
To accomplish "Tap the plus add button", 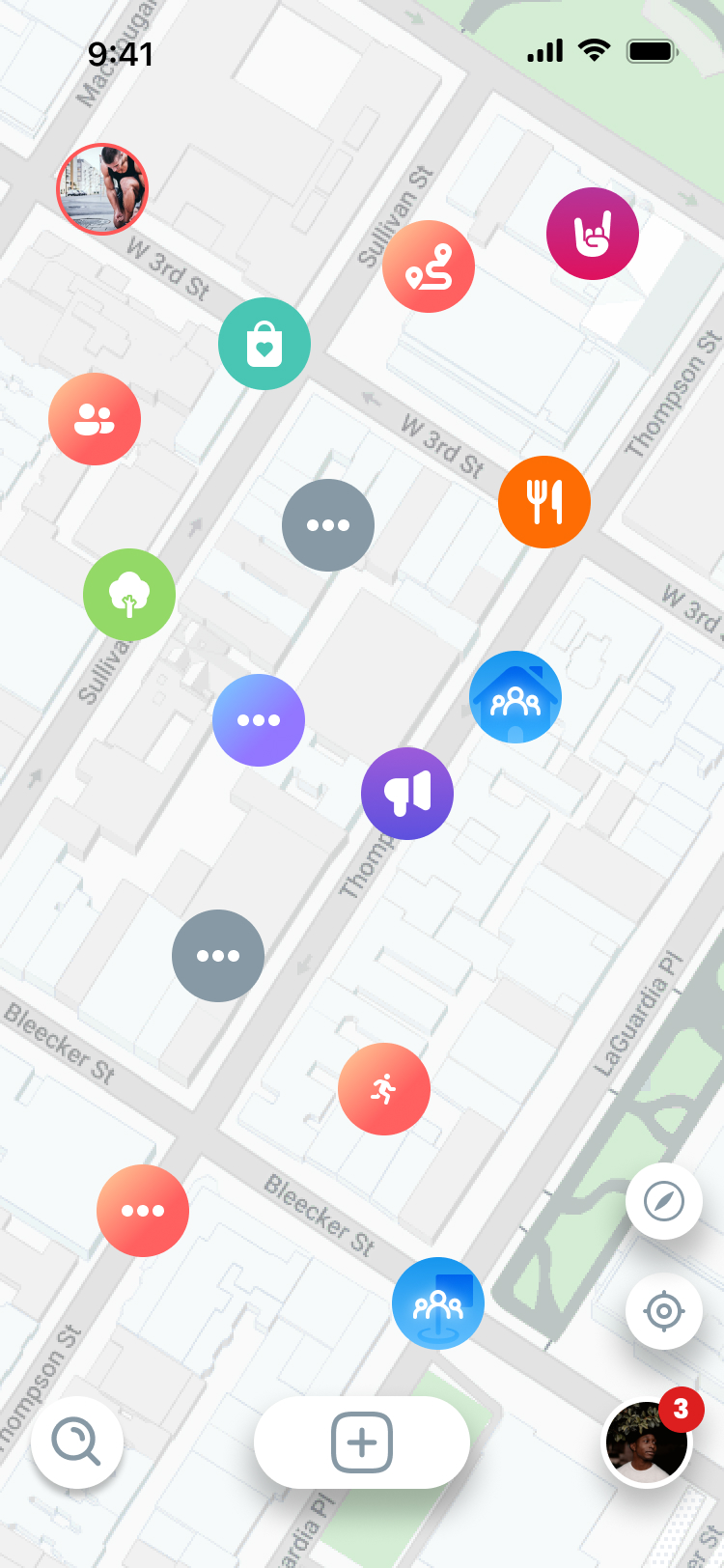I will [362, 1442].
